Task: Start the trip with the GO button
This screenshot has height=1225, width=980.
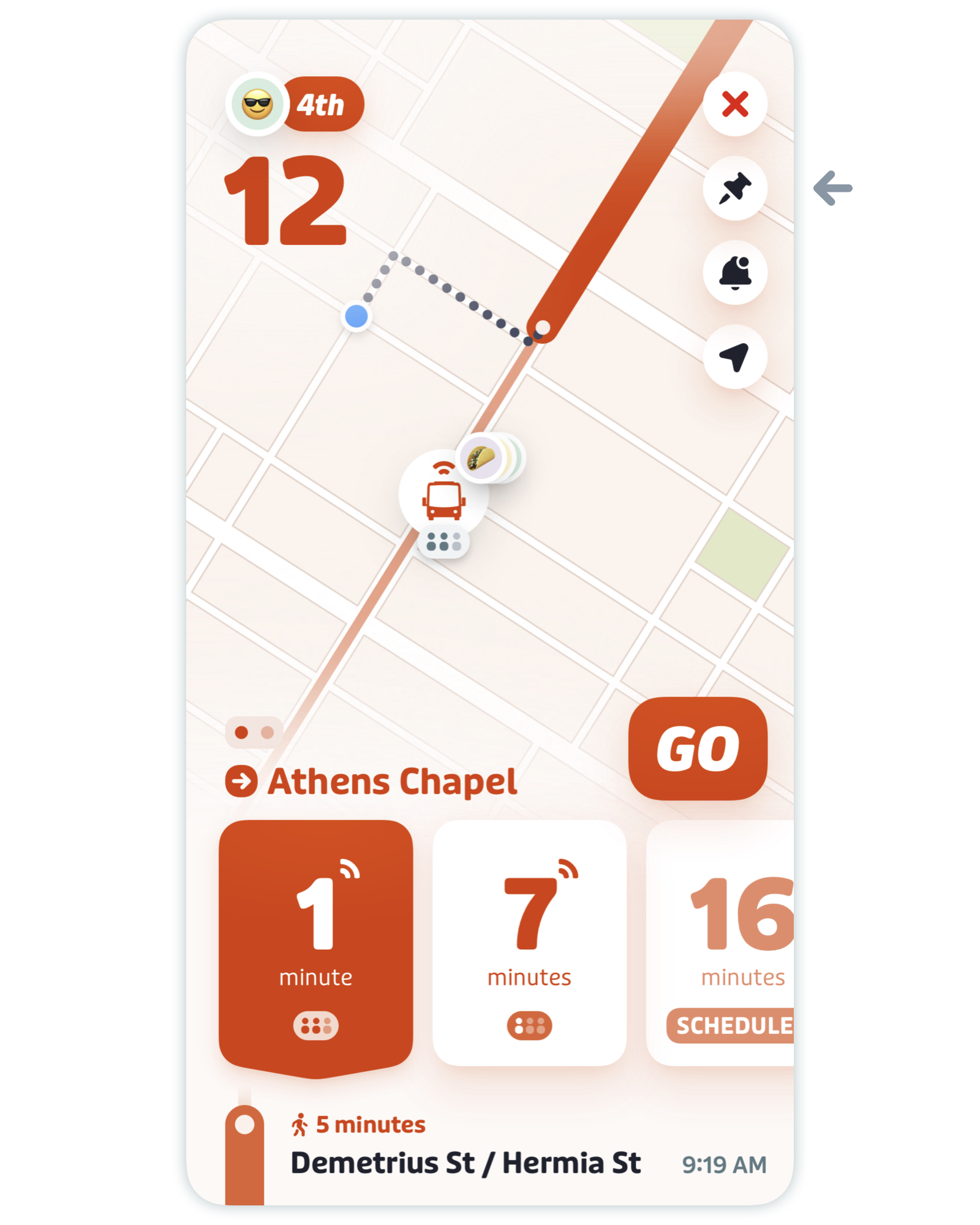Action: (697, 748)
